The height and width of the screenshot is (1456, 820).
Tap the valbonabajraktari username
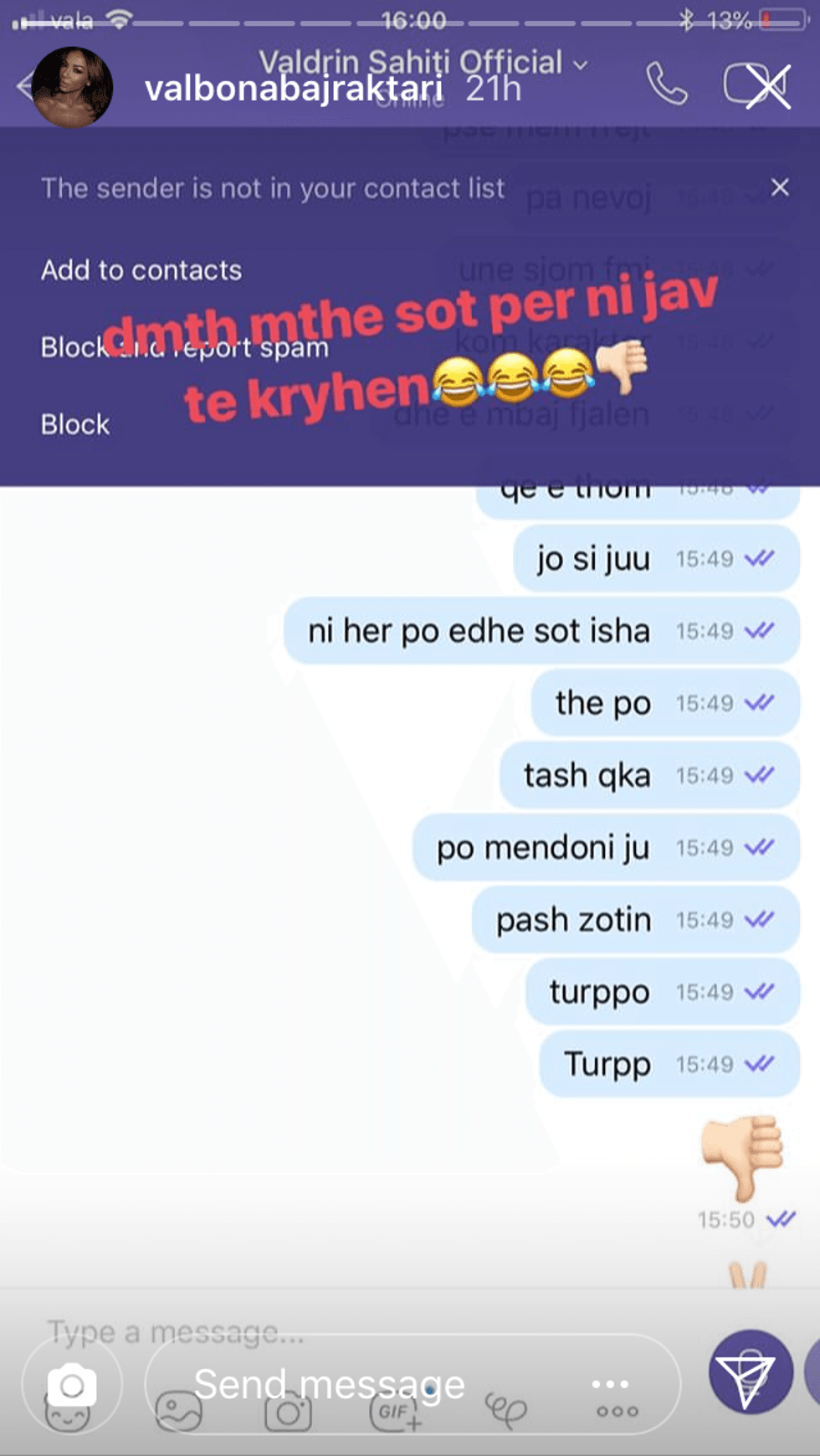click(x=294, y=88)
